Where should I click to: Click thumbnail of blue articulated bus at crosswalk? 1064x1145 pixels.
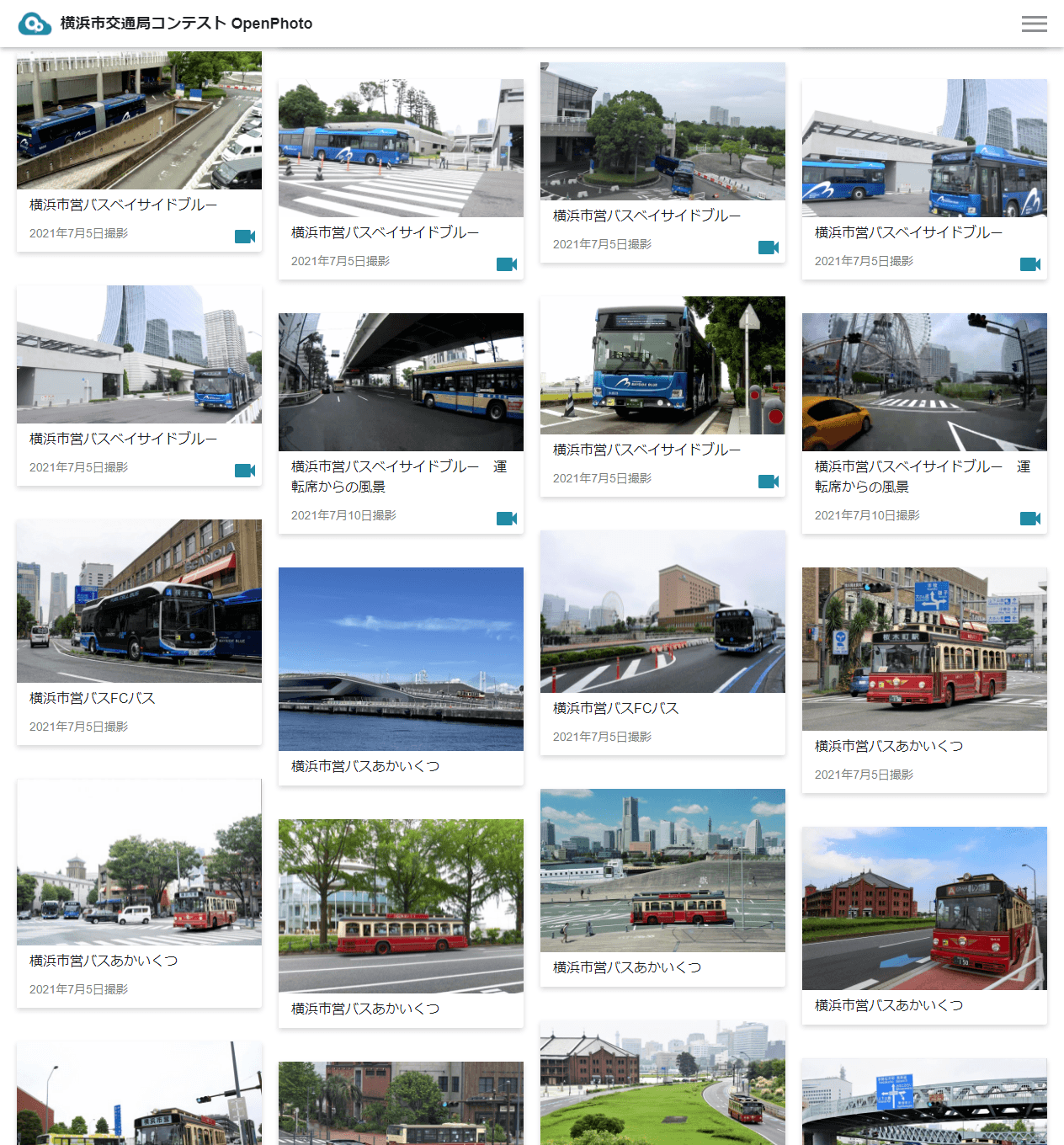click(401, 148)
